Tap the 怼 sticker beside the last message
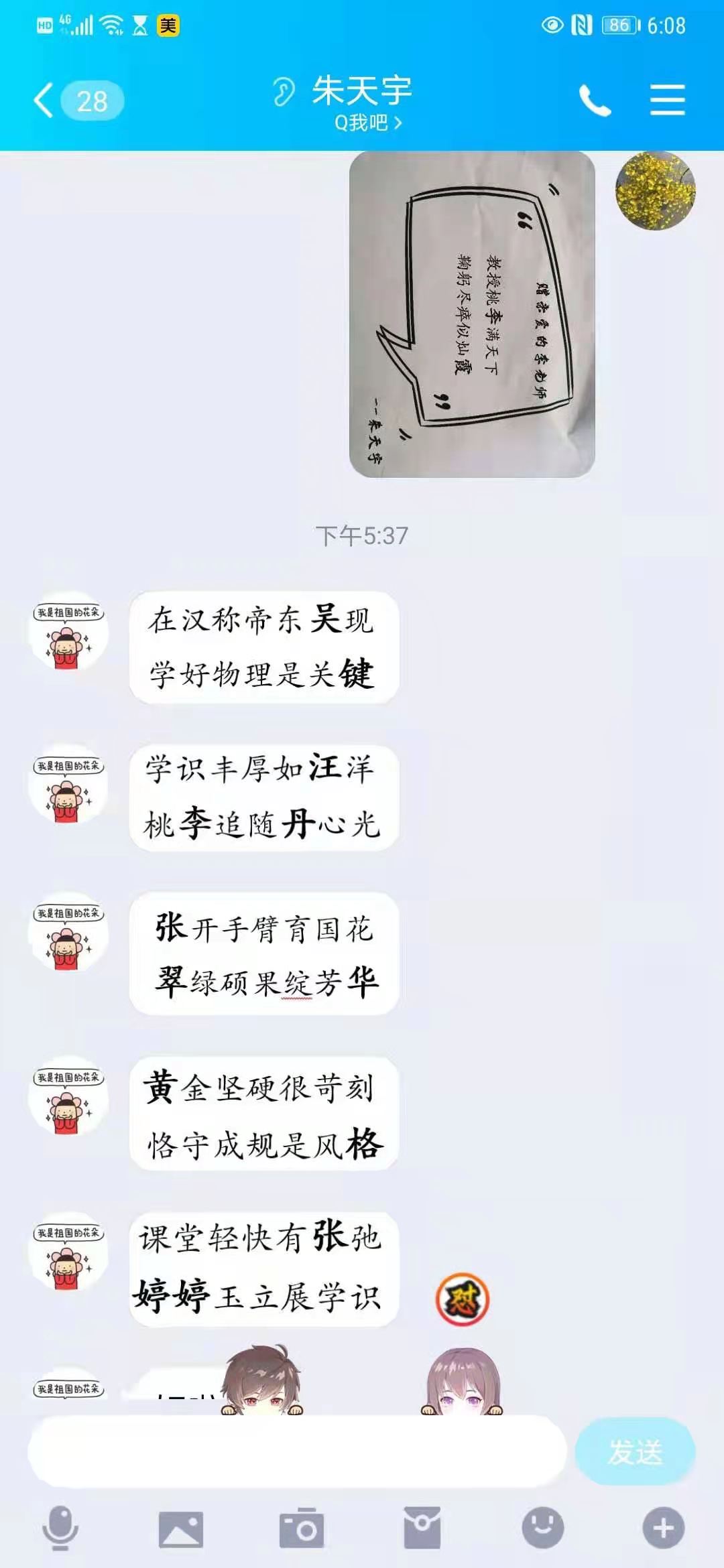 point(463,1299)
